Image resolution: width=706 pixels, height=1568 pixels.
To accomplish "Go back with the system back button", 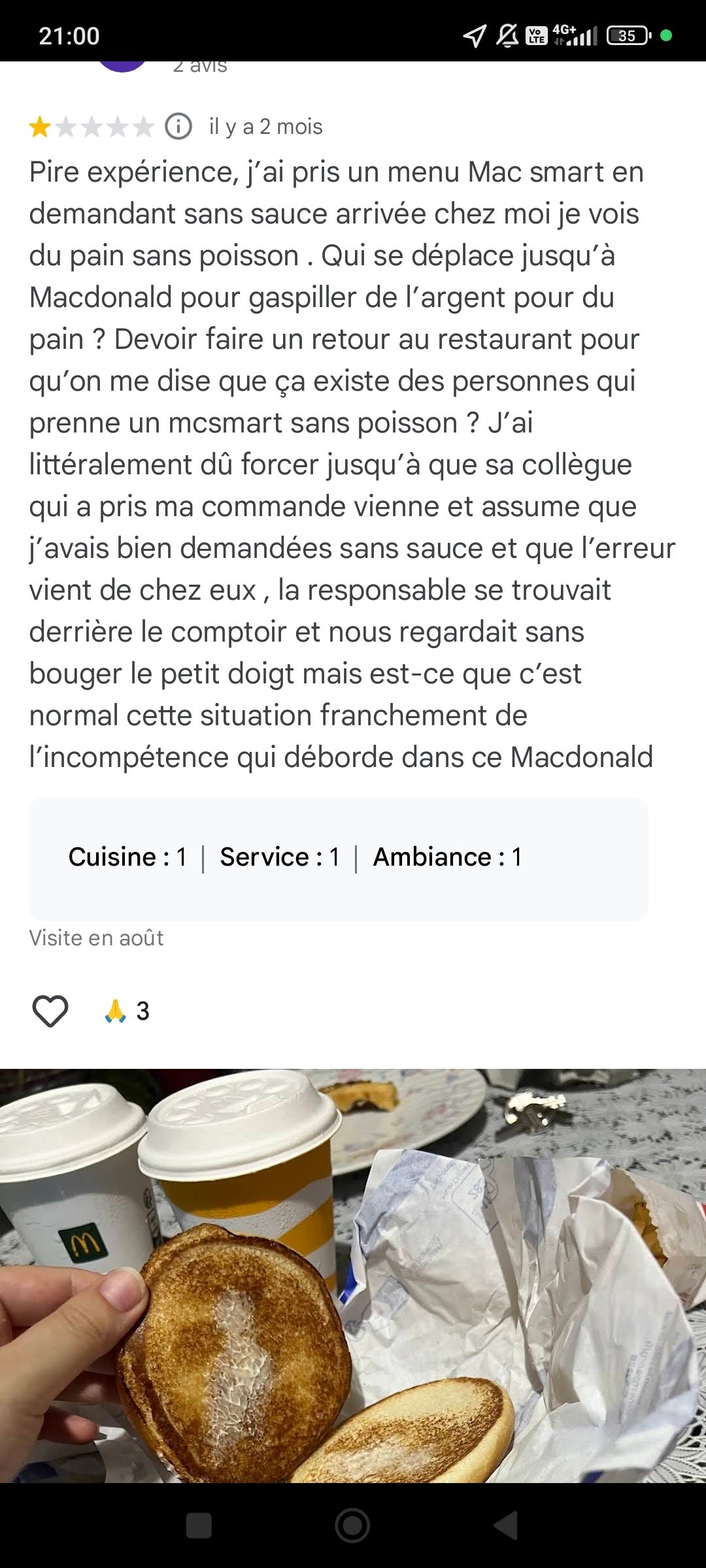I will pos(505,1526).
